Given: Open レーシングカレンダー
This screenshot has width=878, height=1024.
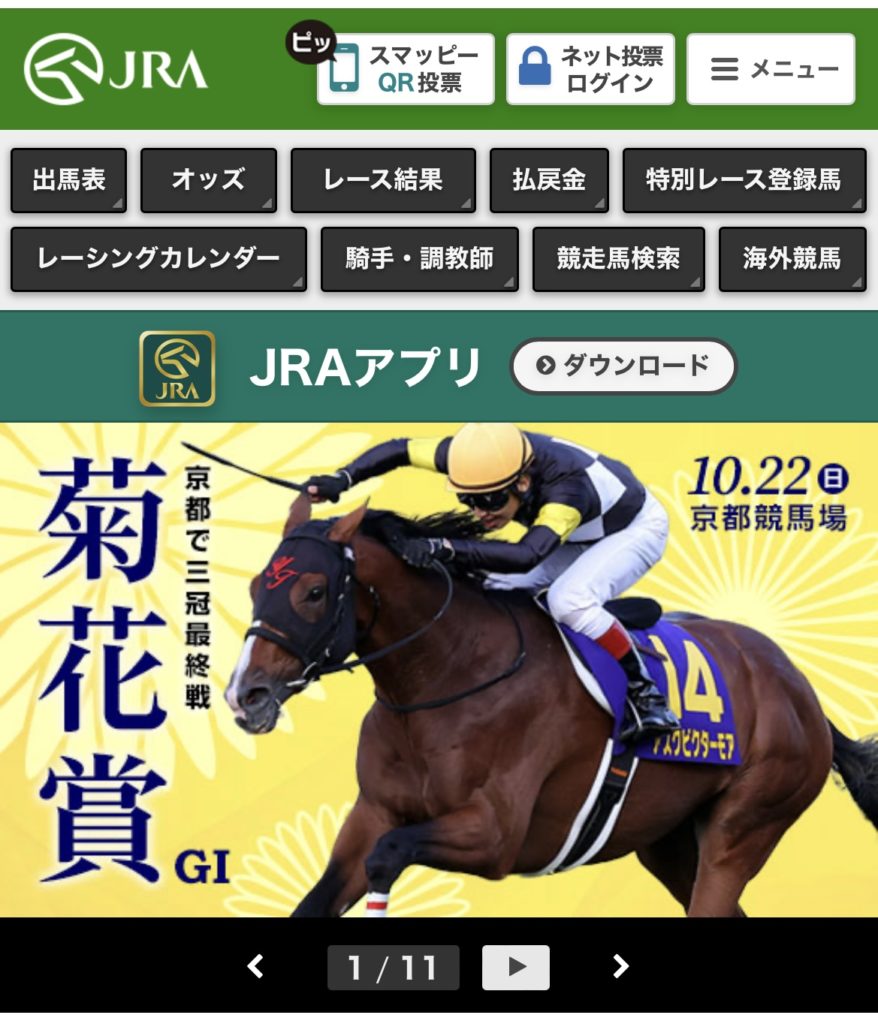Looking at the screenshot, I should pos(158,259).
